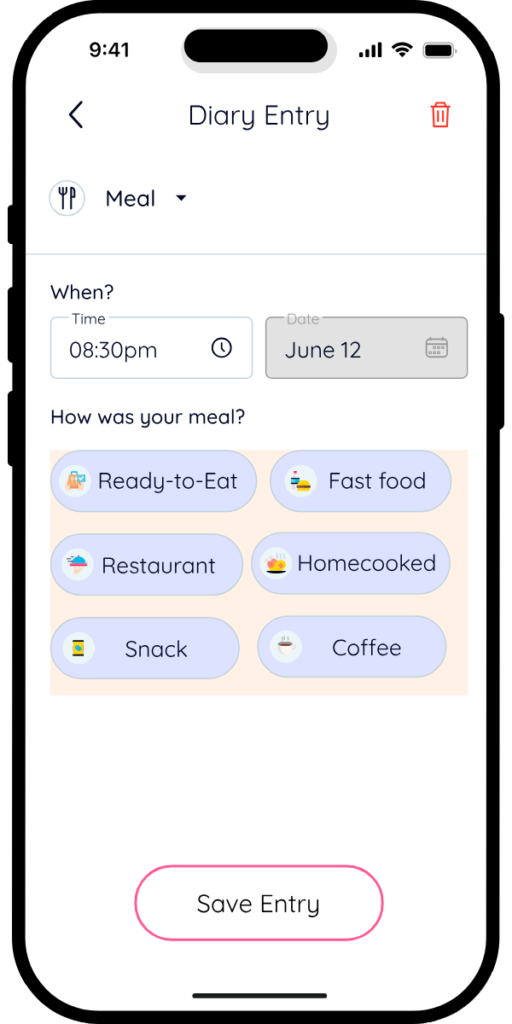Edit the Time field showing 08:30pm
Screen dimensions: 512x1024
coord(152,348)
